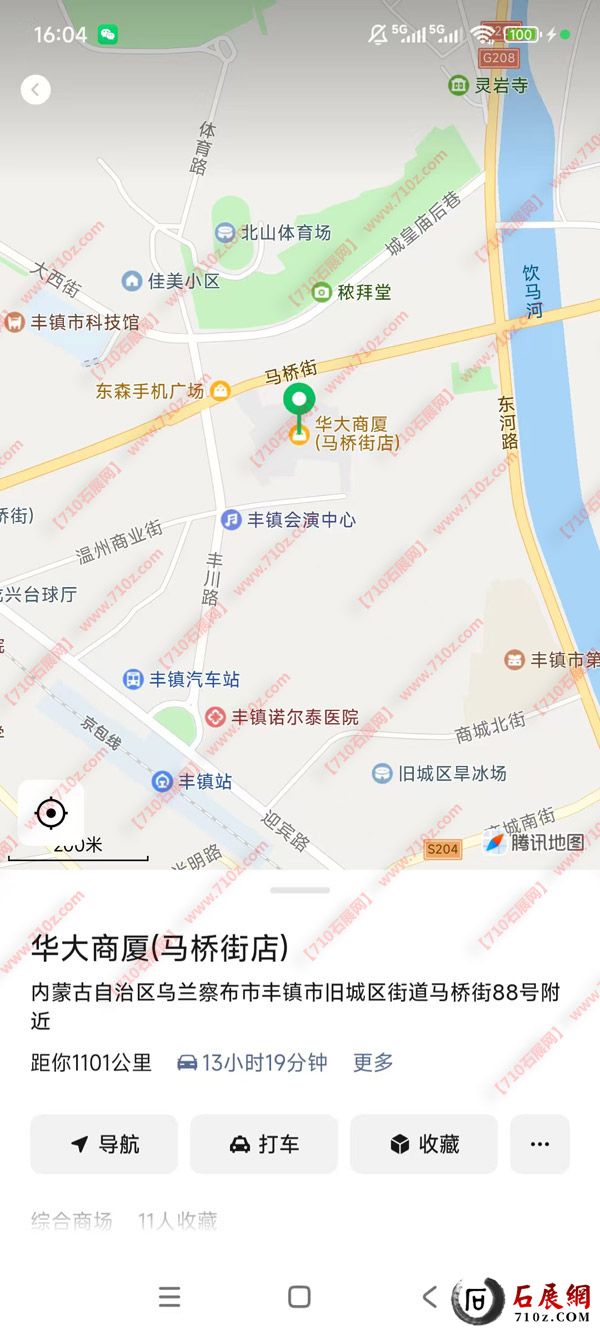View the 13小时19分钟 driving route
The image size is (600, 1333).
[252, 1062]
